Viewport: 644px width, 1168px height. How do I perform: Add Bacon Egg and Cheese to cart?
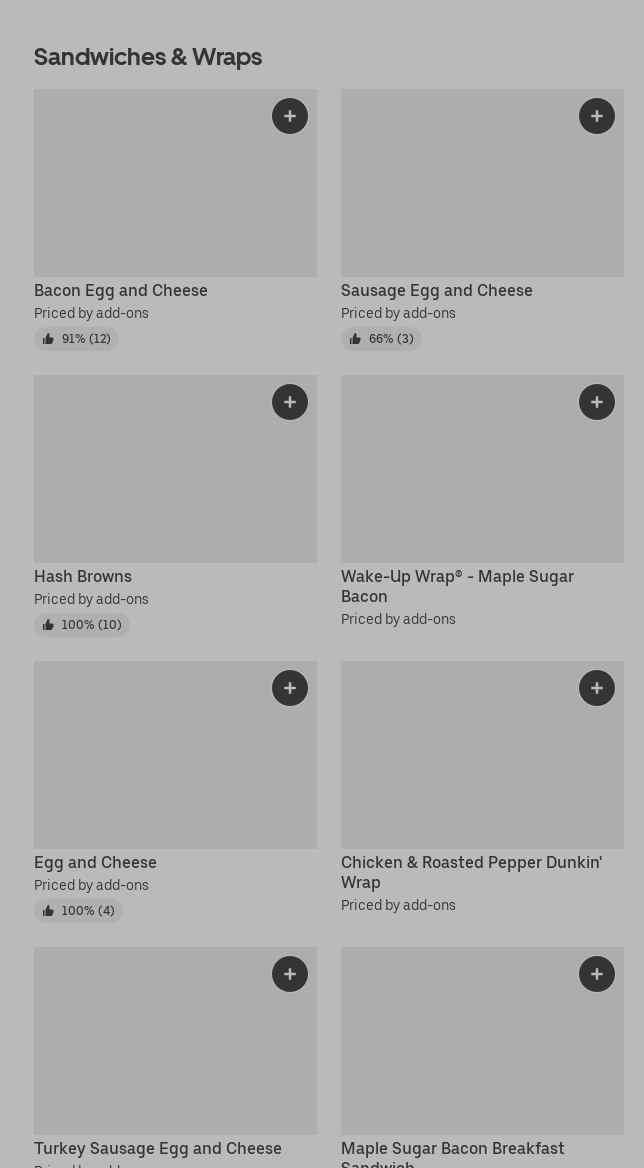click(290, 116)
